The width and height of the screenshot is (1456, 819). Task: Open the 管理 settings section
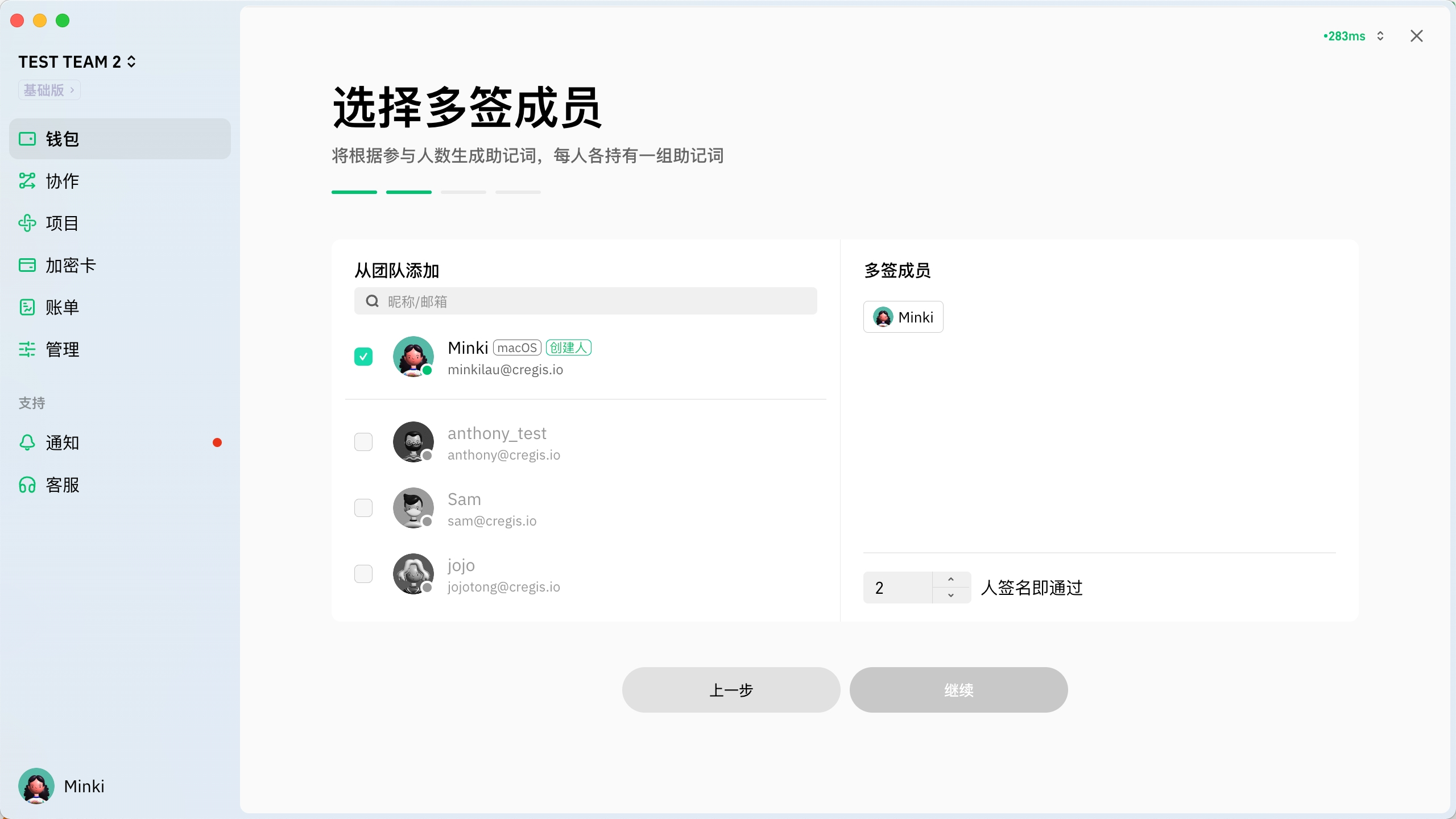63,349
